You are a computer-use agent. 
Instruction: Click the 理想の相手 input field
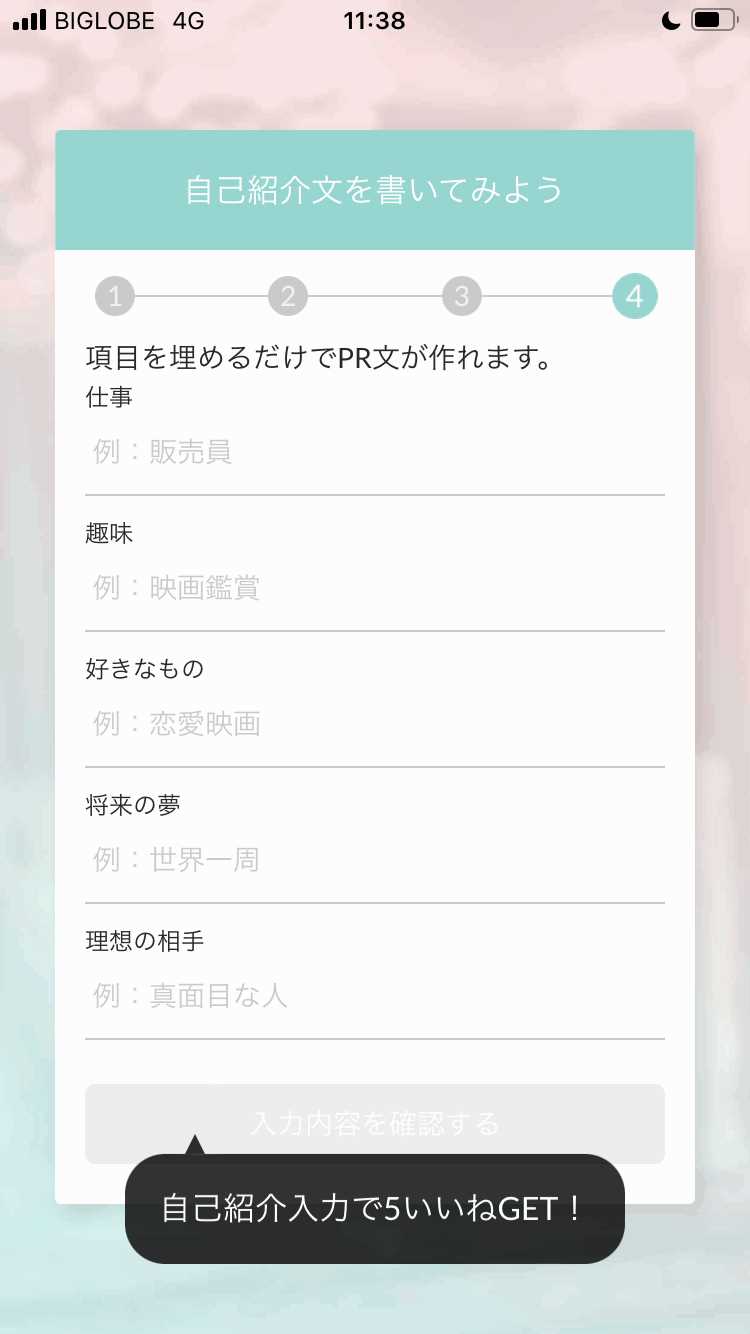(375, 996)
